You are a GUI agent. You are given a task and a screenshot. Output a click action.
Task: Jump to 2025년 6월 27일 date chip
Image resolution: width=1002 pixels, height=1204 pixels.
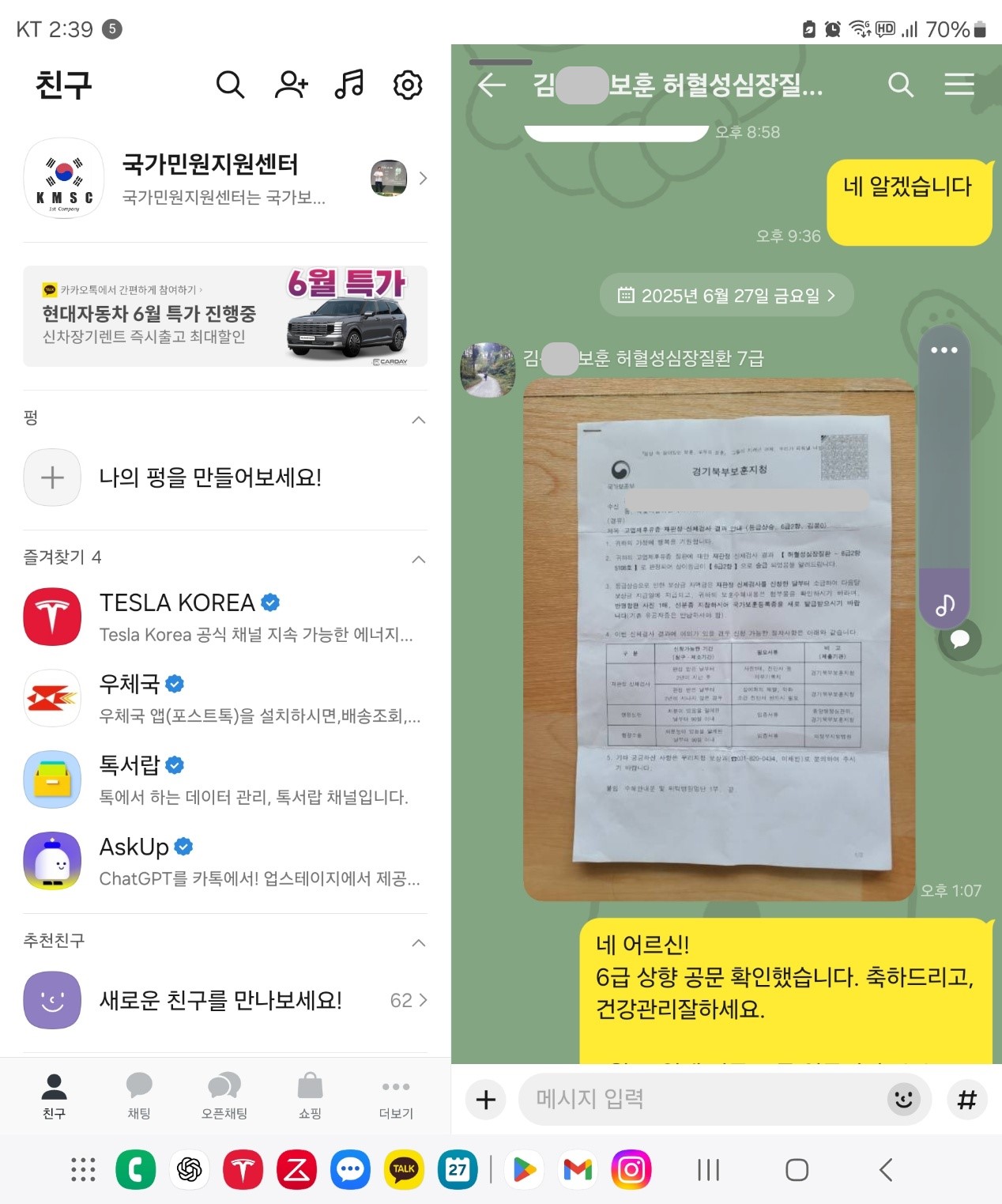click(x=726, y=296)
